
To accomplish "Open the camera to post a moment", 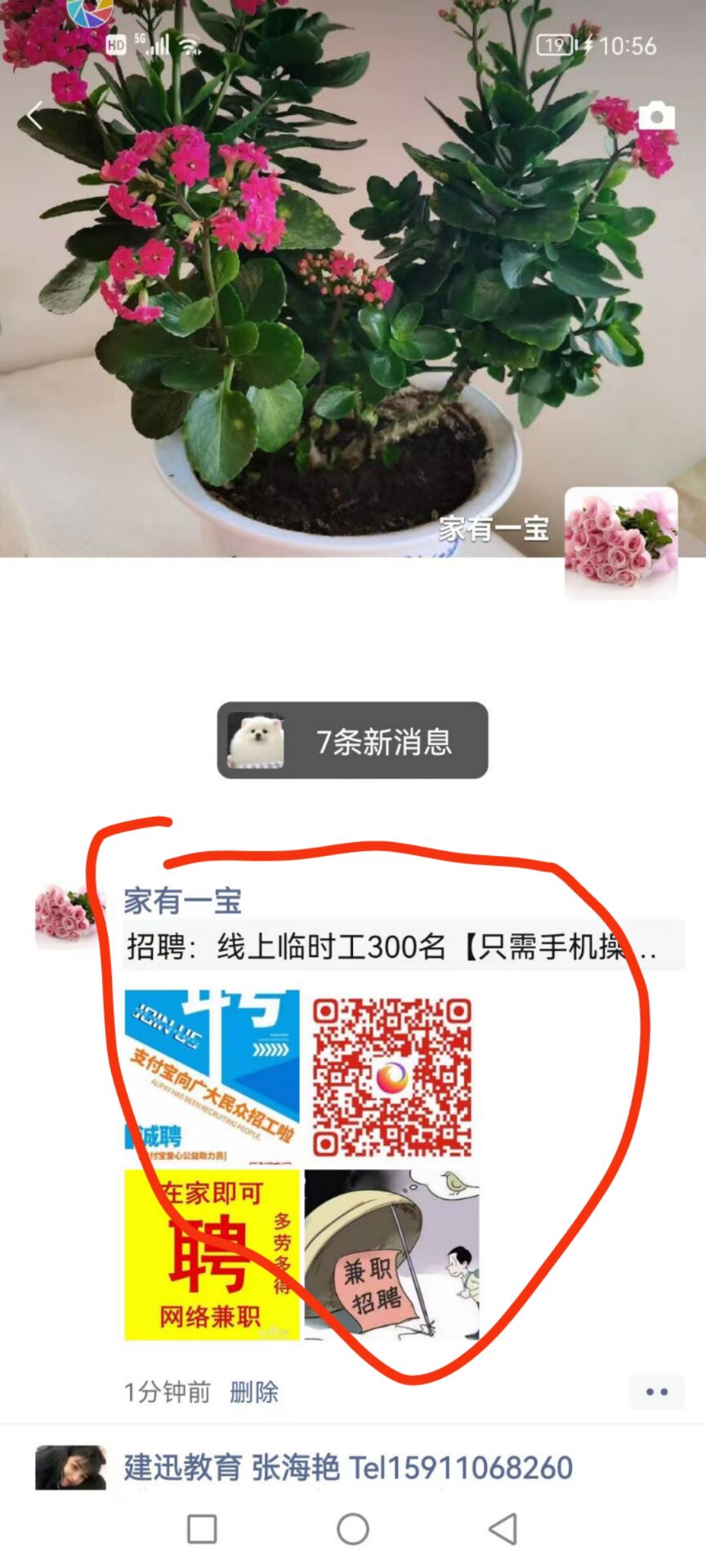I will click(x=656, y=116).
